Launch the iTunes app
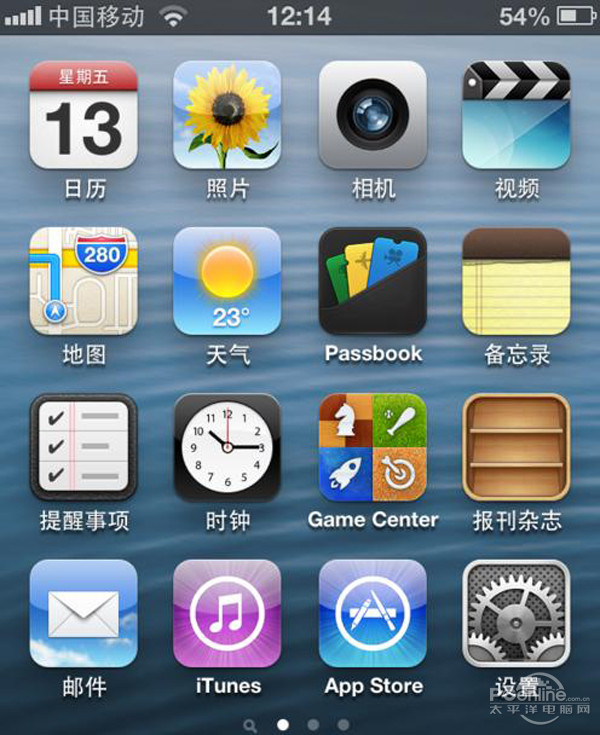This screenshot has height=735, width=600. [x=227, y=613]
